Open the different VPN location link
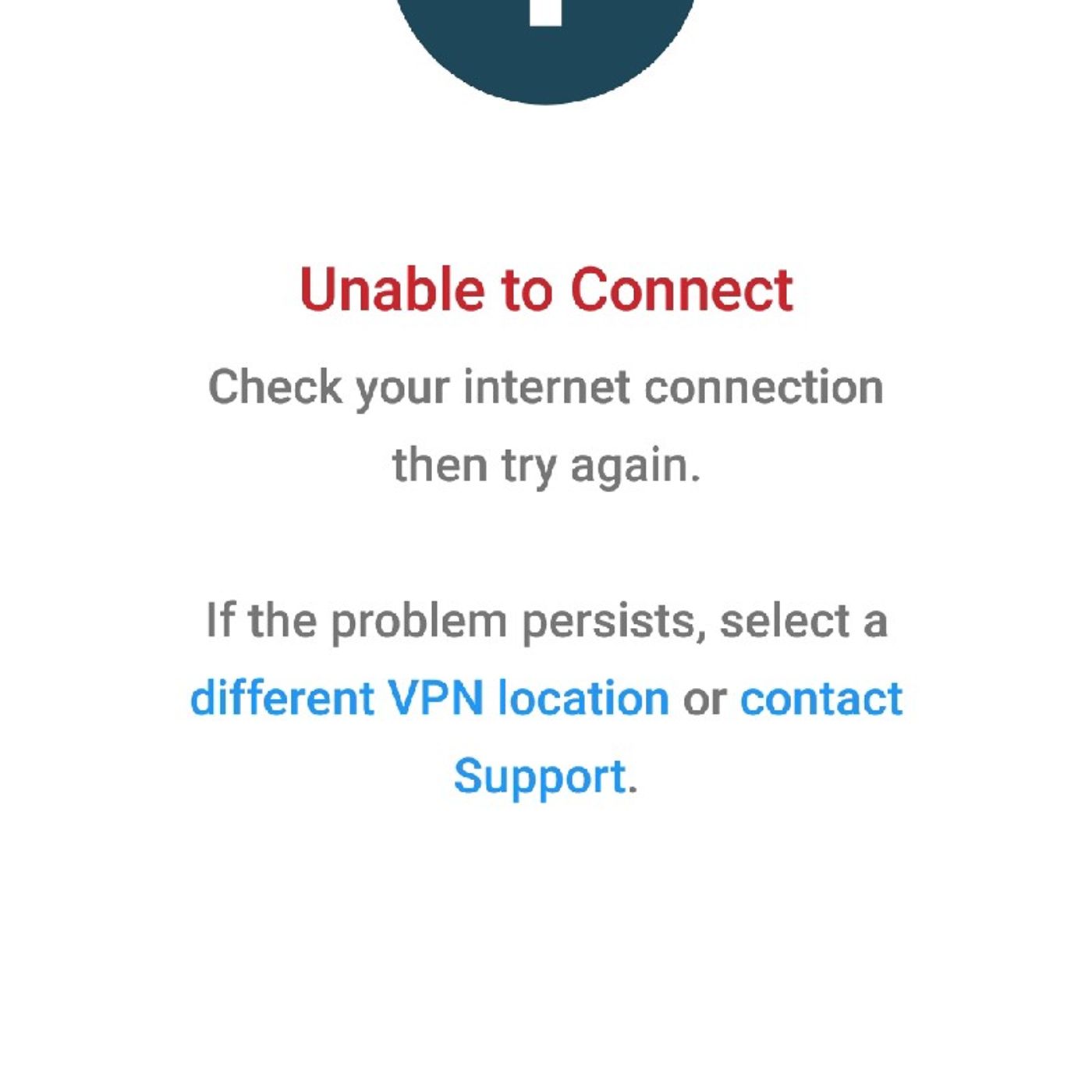 429,697
